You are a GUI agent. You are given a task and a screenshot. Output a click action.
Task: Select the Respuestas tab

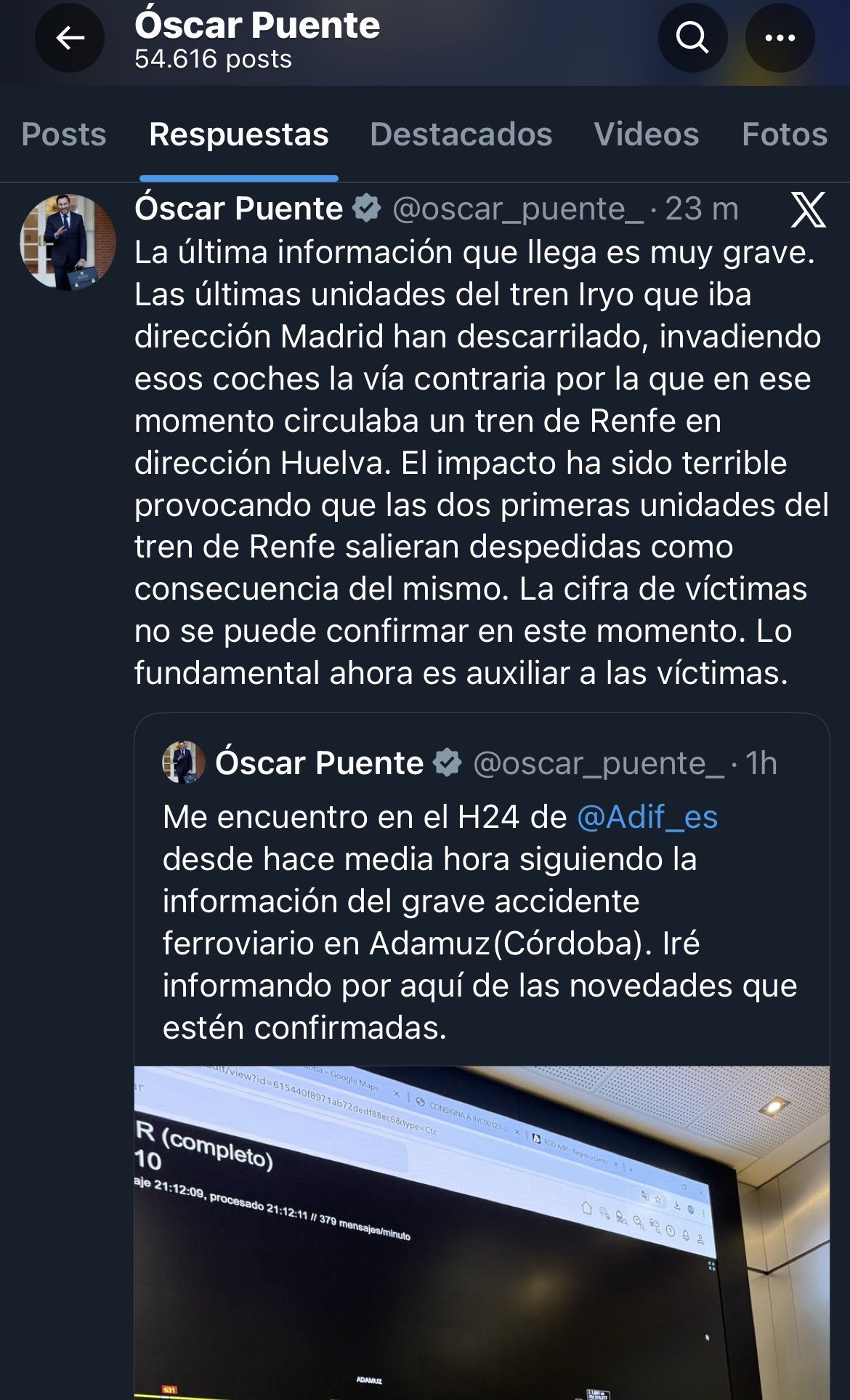coord(238,134)
